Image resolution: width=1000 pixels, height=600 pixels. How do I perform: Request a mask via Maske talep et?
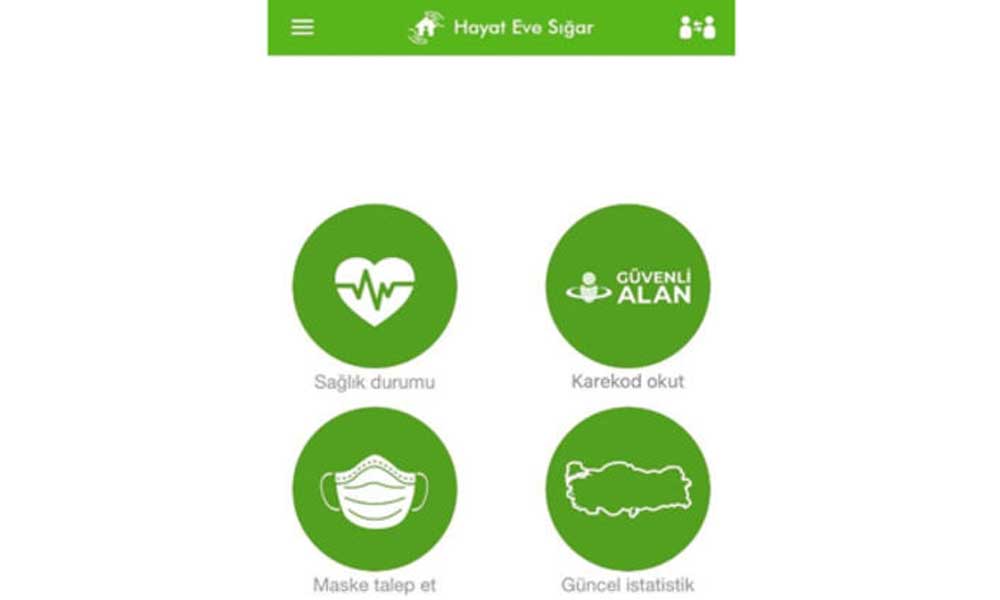pos(374,489)
